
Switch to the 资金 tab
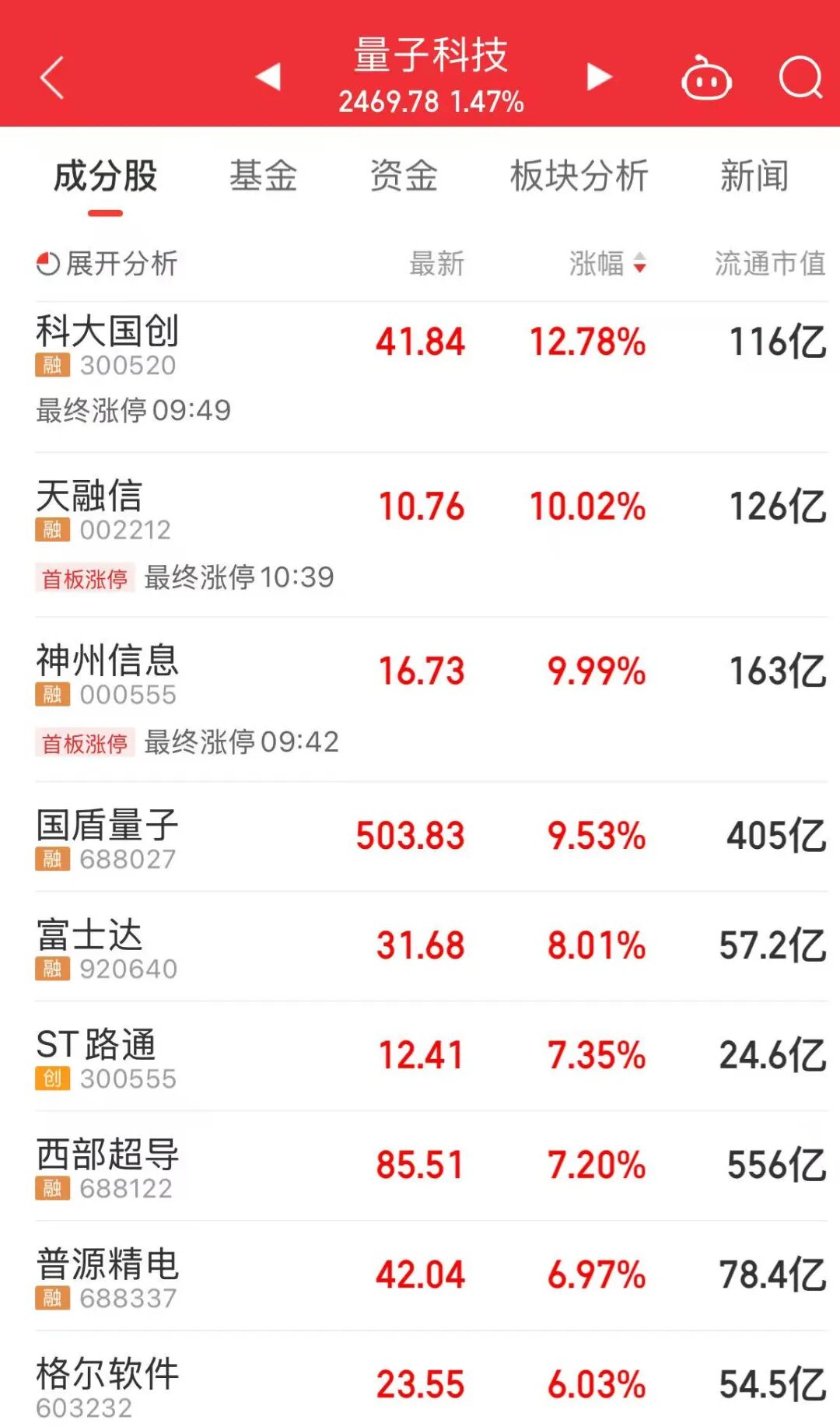(404, 177)
